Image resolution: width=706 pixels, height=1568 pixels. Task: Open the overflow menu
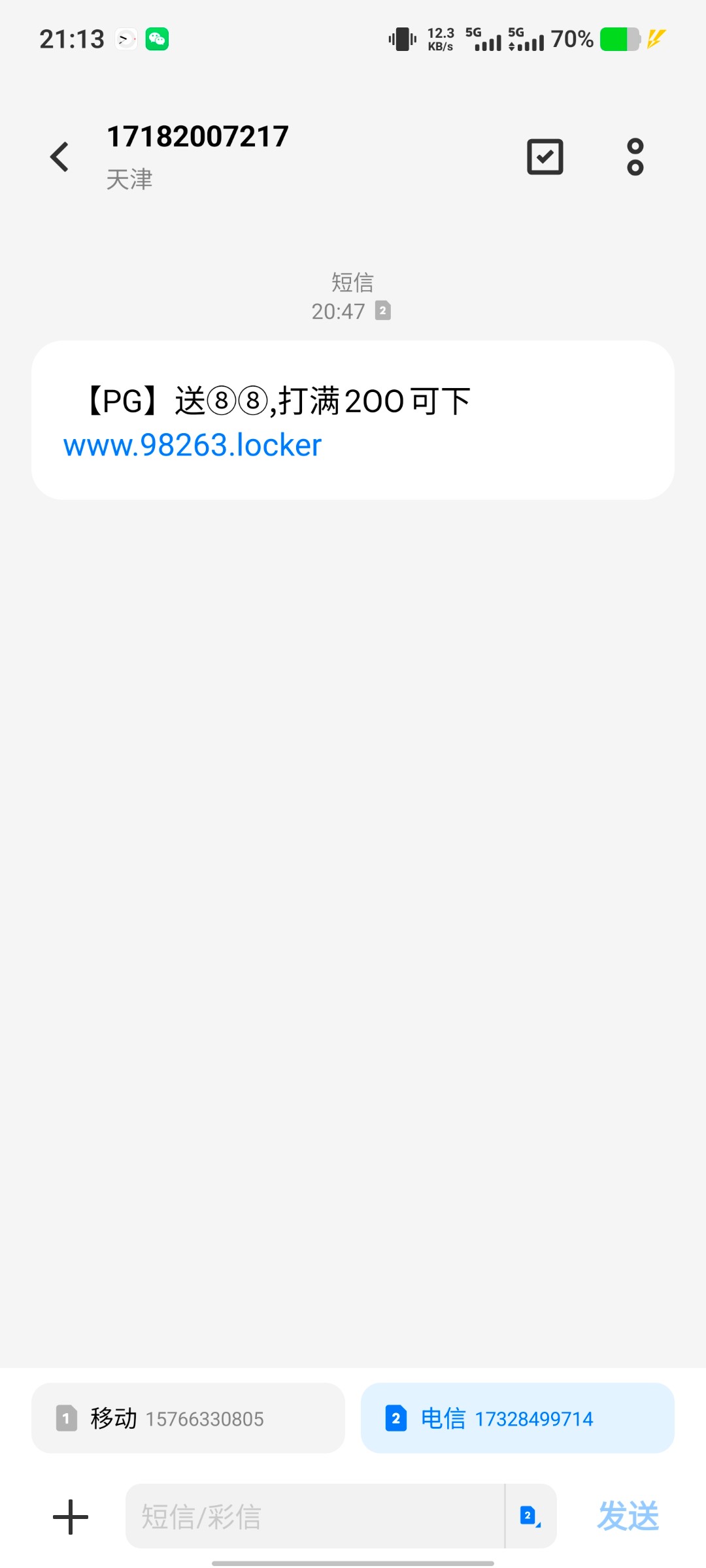[635, 157]
